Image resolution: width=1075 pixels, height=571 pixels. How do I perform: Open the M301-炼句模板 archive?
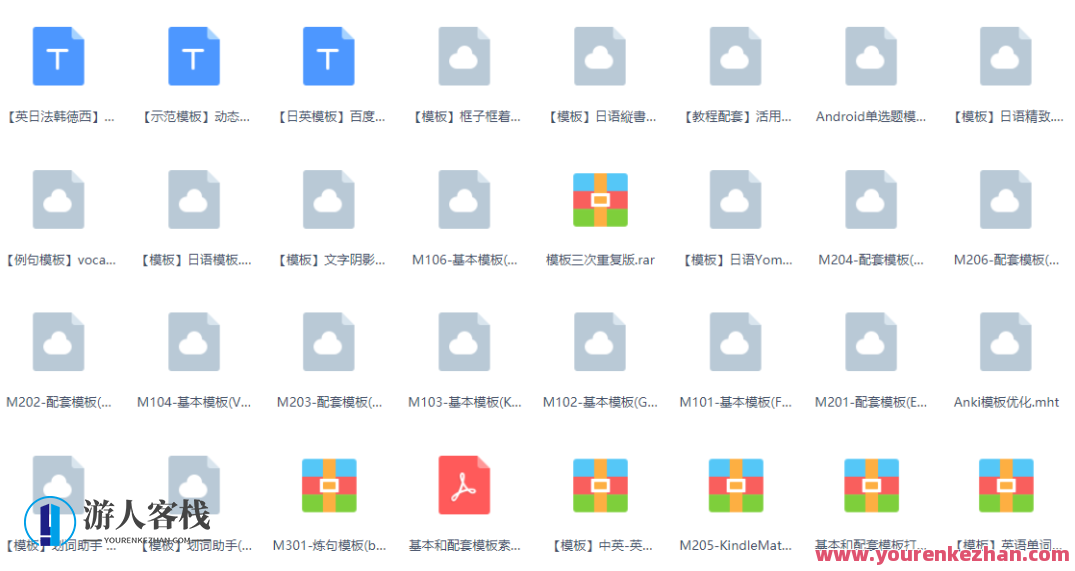coord(329,485)
